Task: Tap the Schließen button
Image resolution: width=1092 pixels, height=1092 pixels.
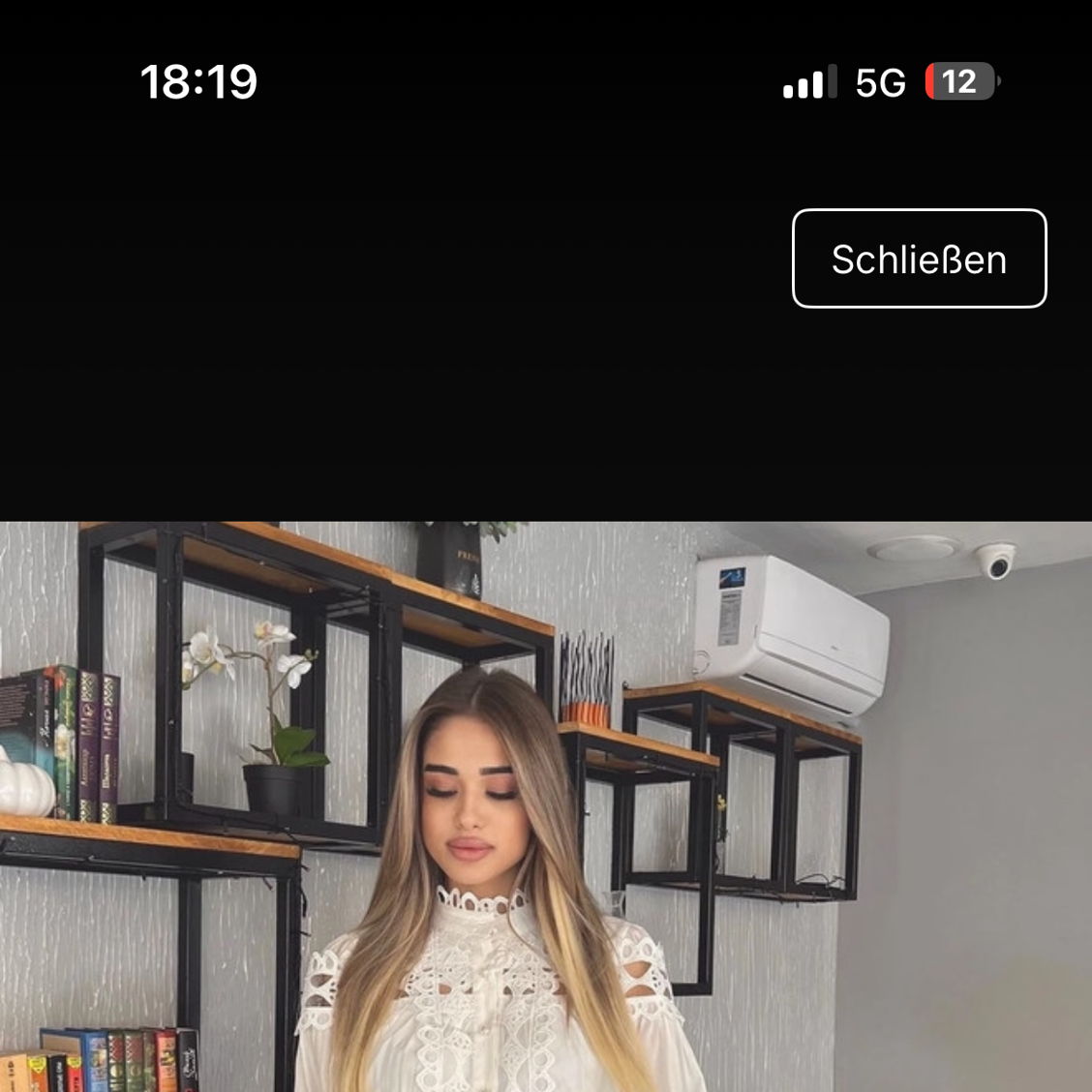Action: pyautogui.click(x=919, y=258)
